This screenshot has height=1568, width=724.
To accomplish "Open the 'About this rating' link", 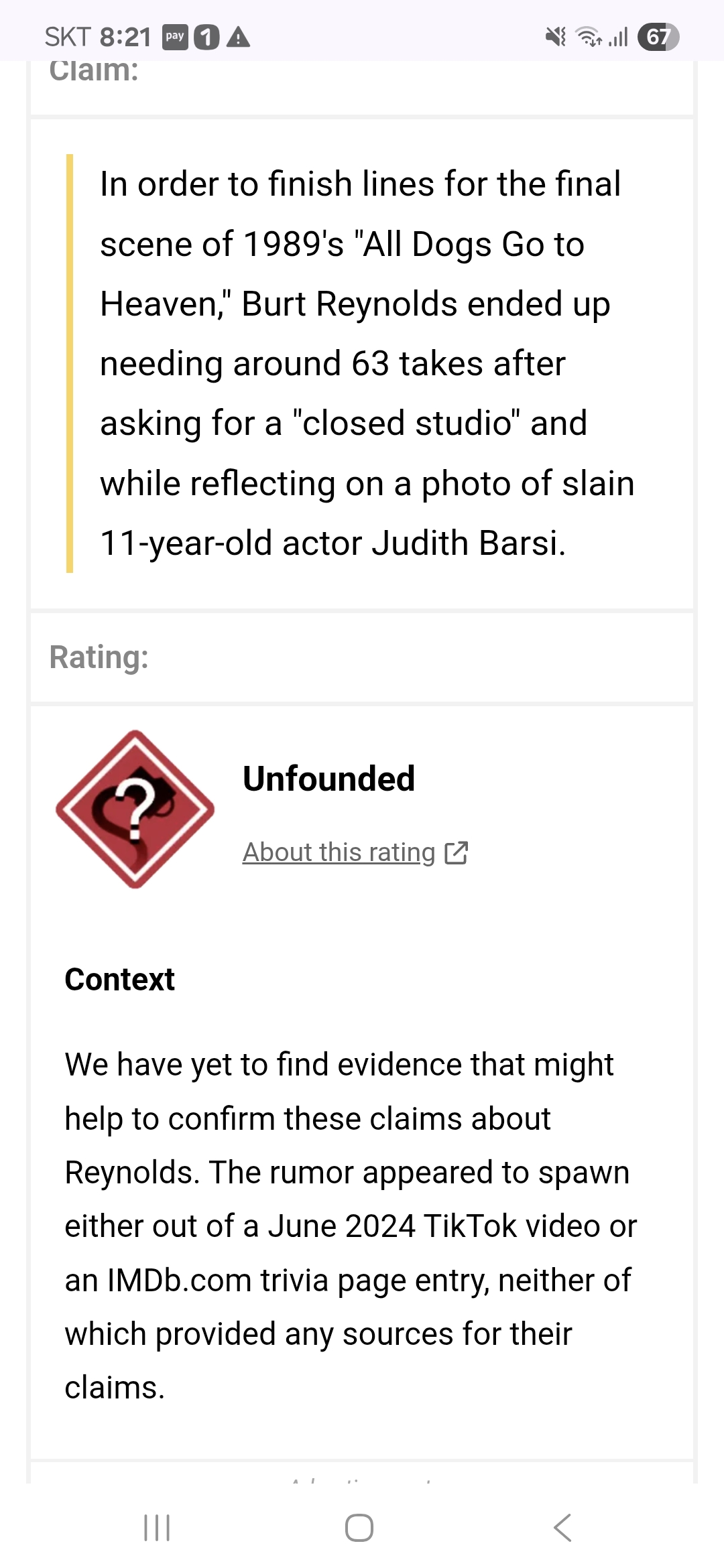I will [x=339, y=852].
